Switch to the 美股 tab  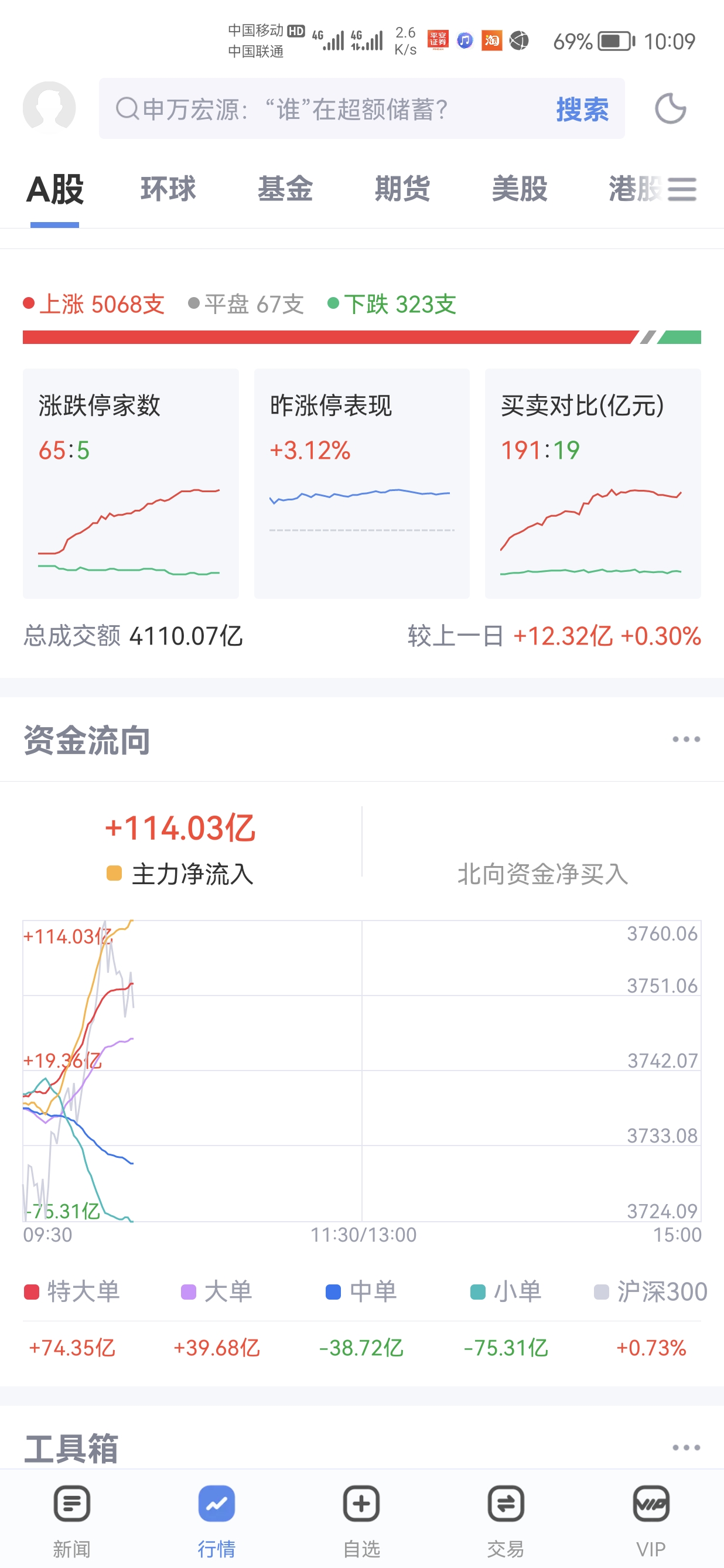(x=520, y=189)
